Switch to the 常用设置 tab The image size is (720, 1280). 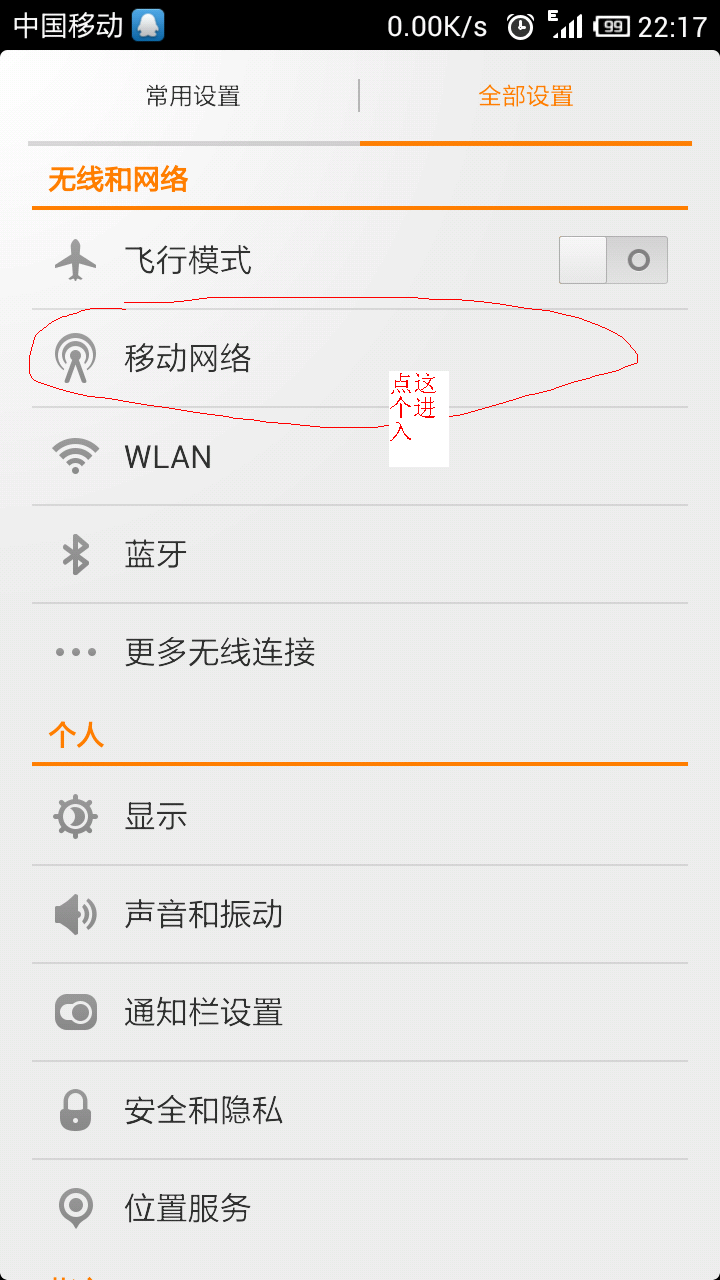[x=193, y=97]
